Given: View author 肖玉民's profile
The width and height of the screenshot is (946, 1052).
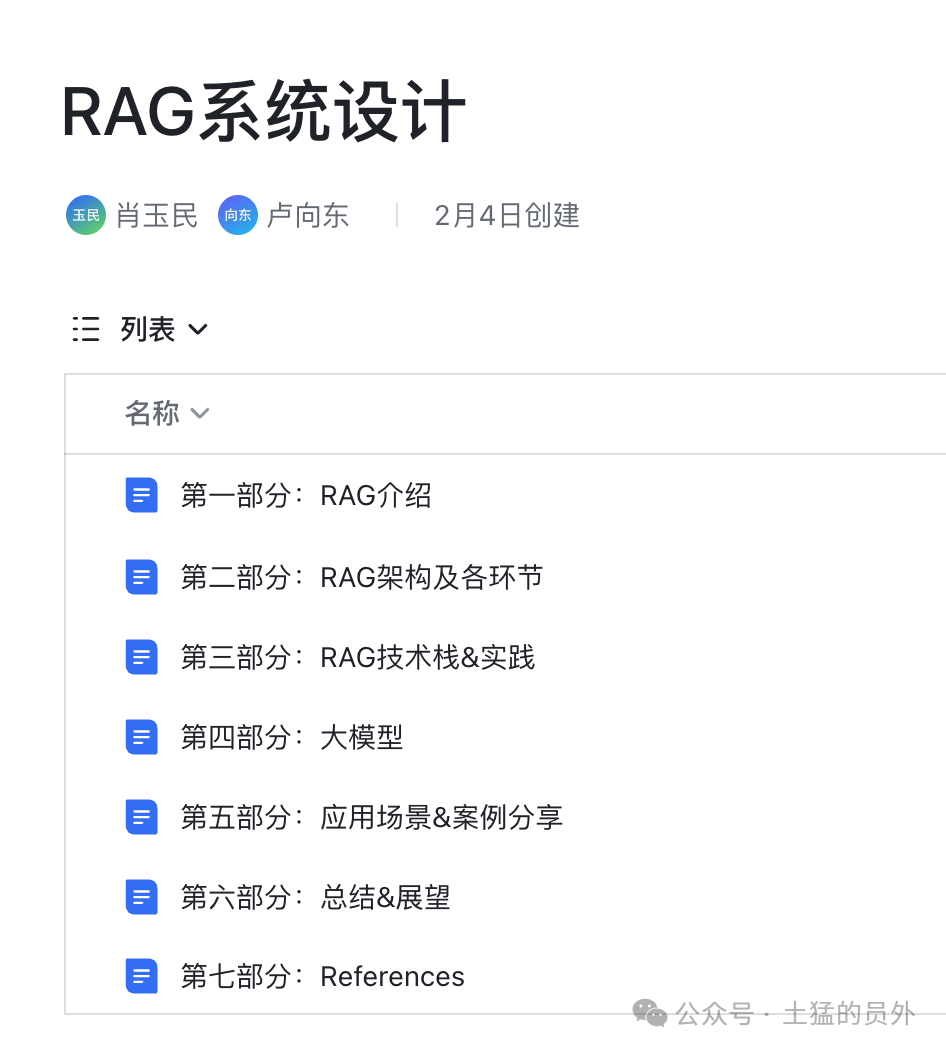Looking at the screenshot, I should click(x=156, y=215).
